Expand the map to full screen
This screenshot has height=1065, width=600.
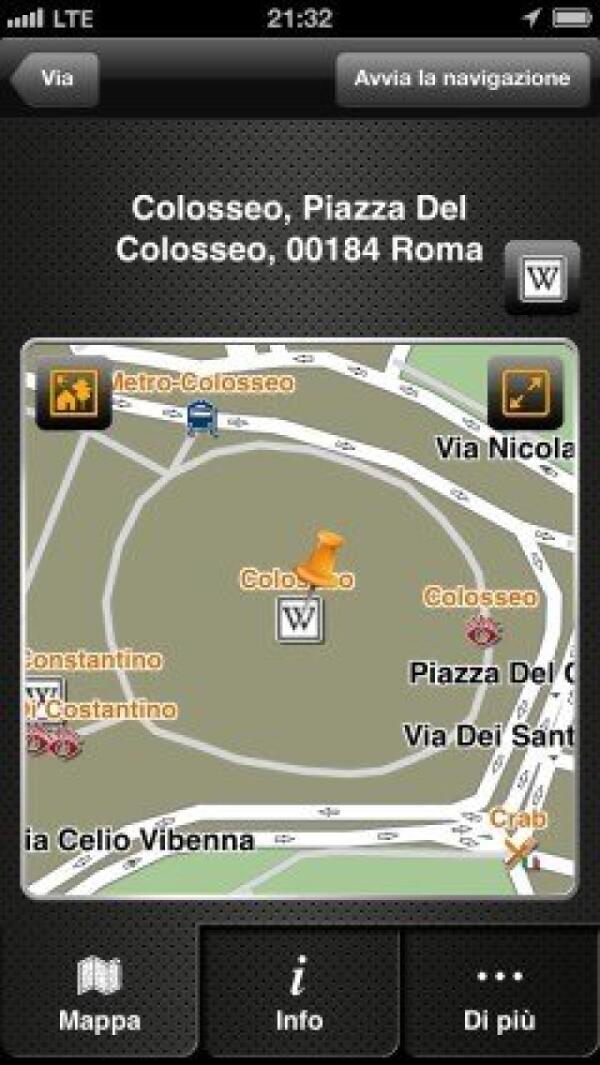524,393
